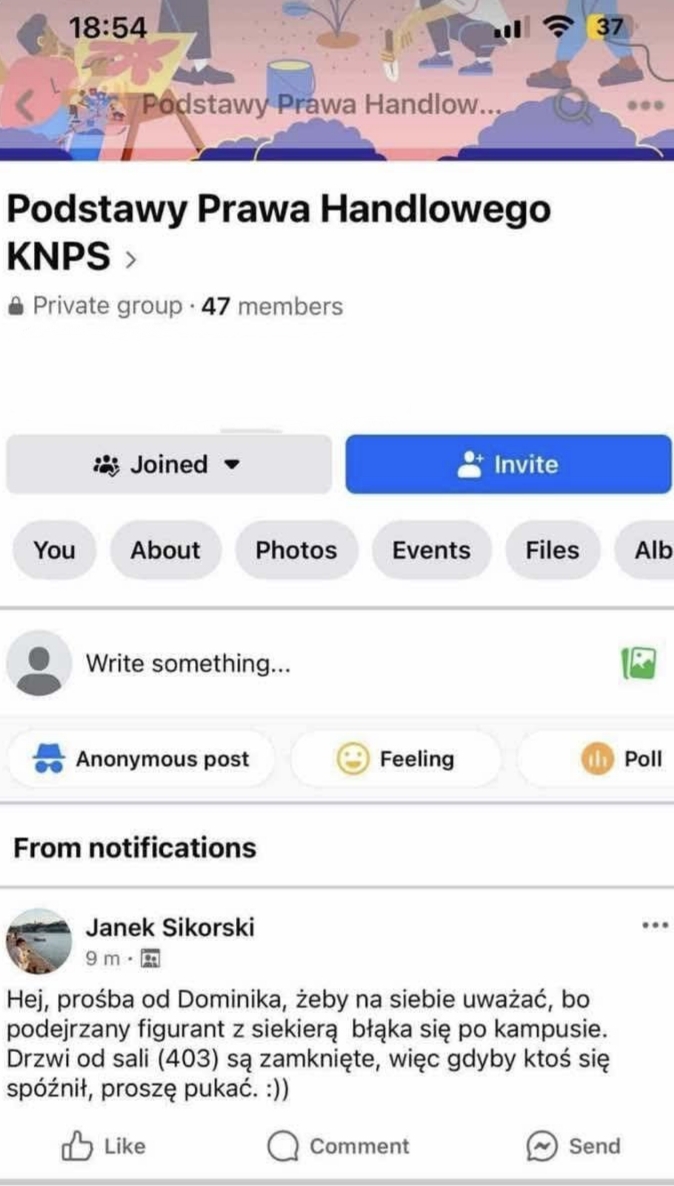
Task: Open Podstawy Prawa Handlowego KNPS group details
Action: 278,232
